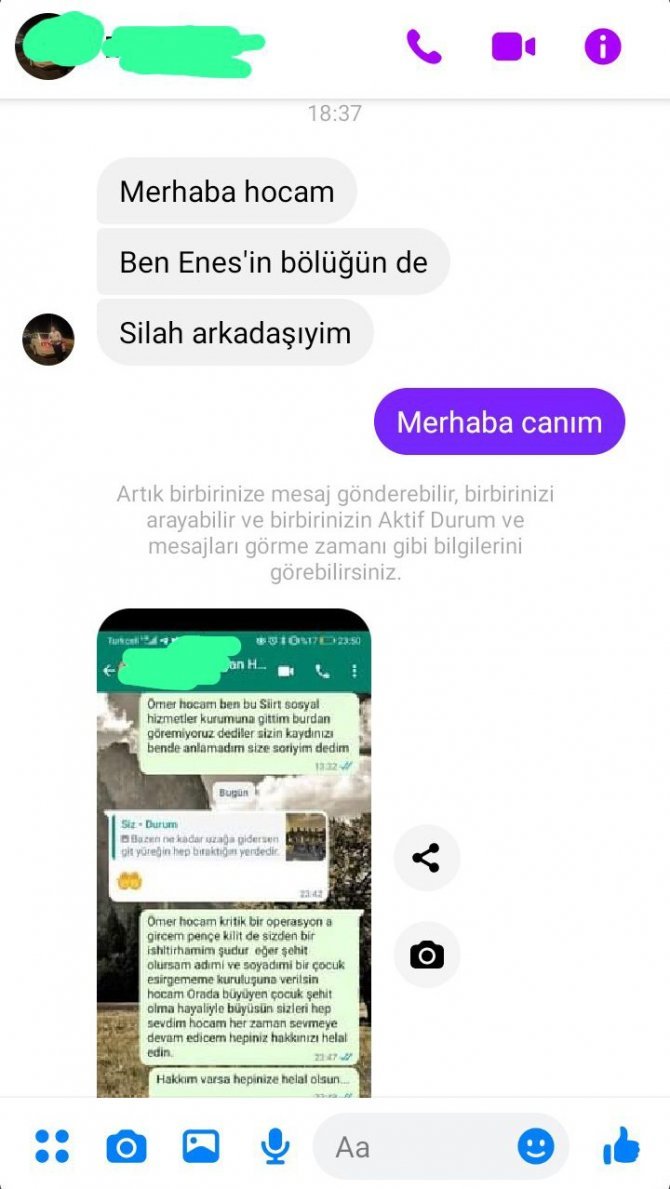The height and width of the screenshot is (1189, 670).
Task: Open the shared WhatsApp screenshot image
Action: (x=234, y=852)
